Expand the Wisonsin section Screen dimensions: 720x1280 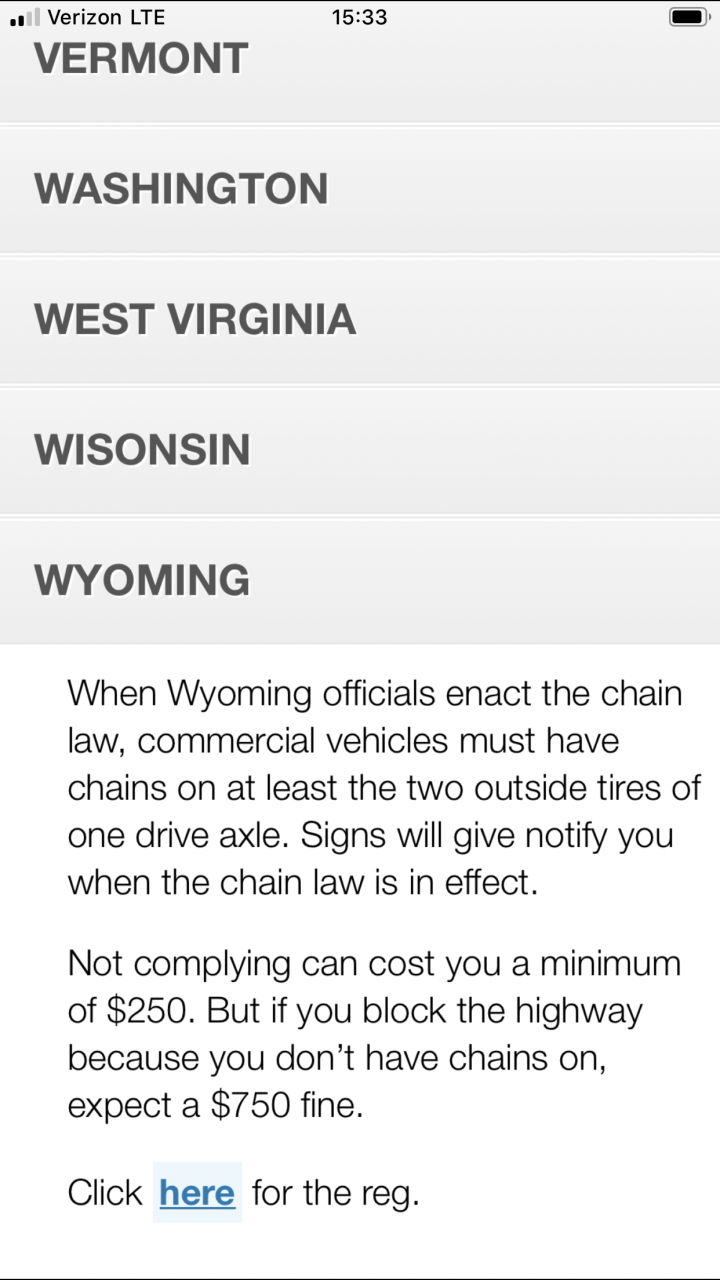click(360, 450)
